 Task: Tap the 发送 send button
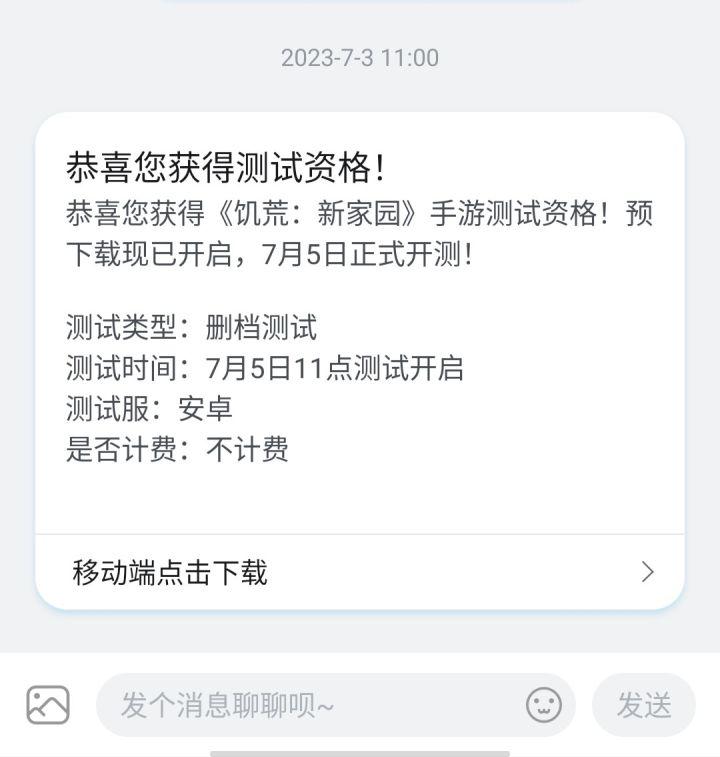(643, 705)
